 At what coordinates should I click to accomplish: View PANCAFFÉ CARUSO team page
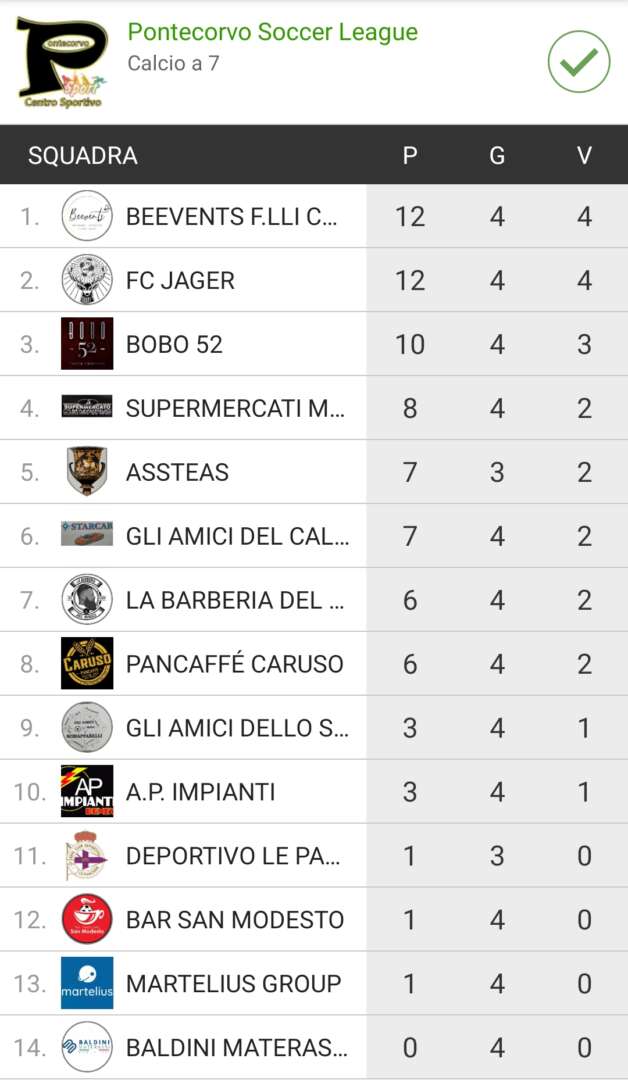pyautogui.click(x=314, y=664)
